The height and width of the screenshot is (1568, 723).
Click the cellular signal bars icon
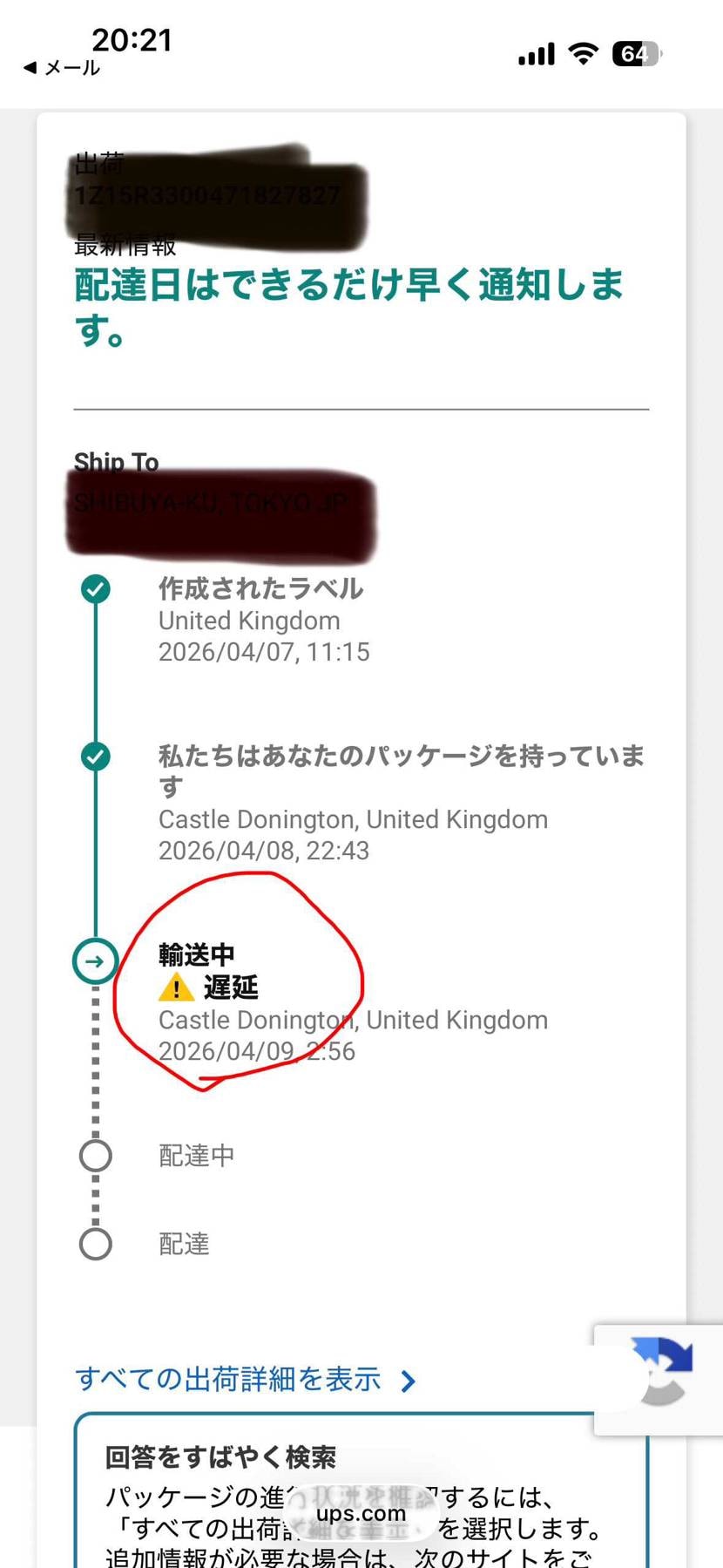tap(535, 54)
